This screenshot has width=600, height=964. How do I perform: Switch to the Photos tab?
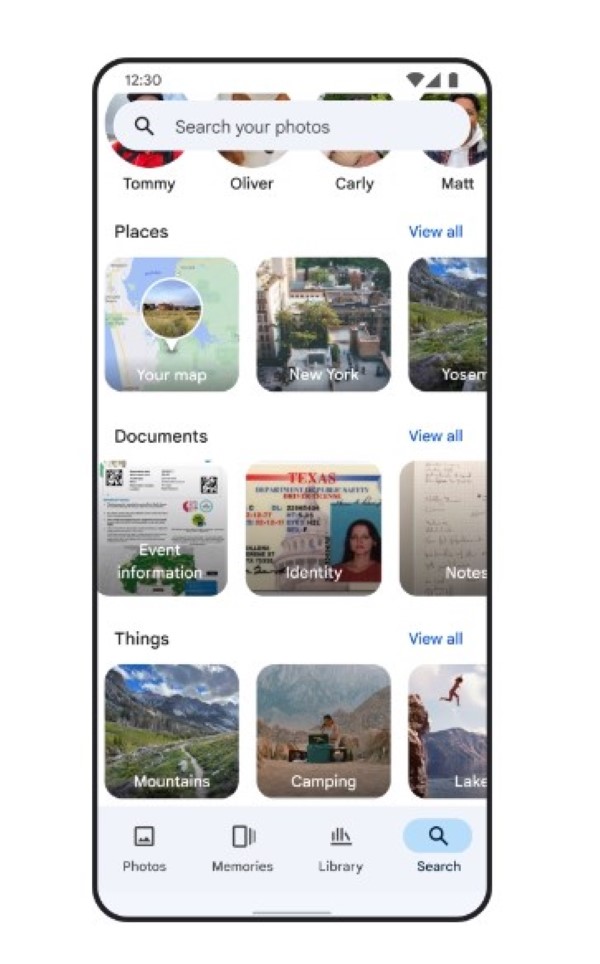[x=144, y=848]
